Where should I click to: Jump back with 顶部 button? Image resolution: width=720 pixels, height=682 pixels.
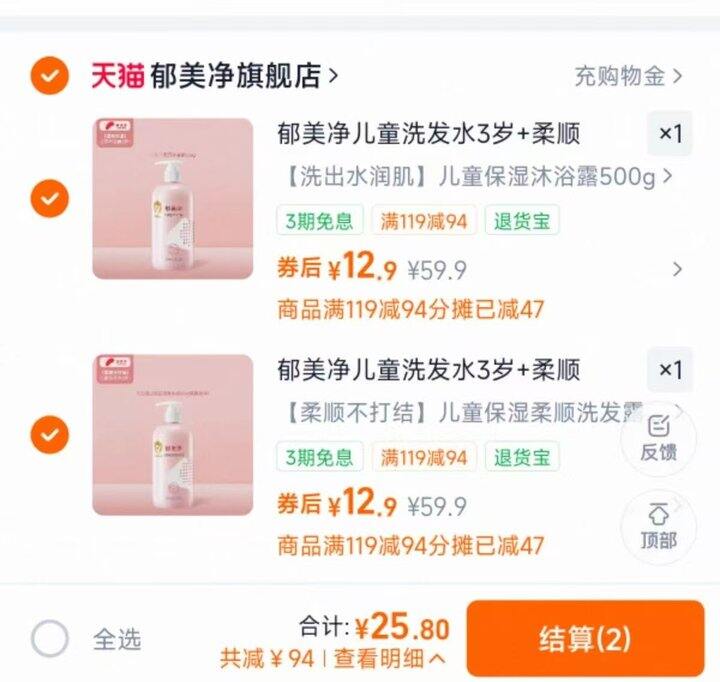pyautogui.click(x=658, y=526)
